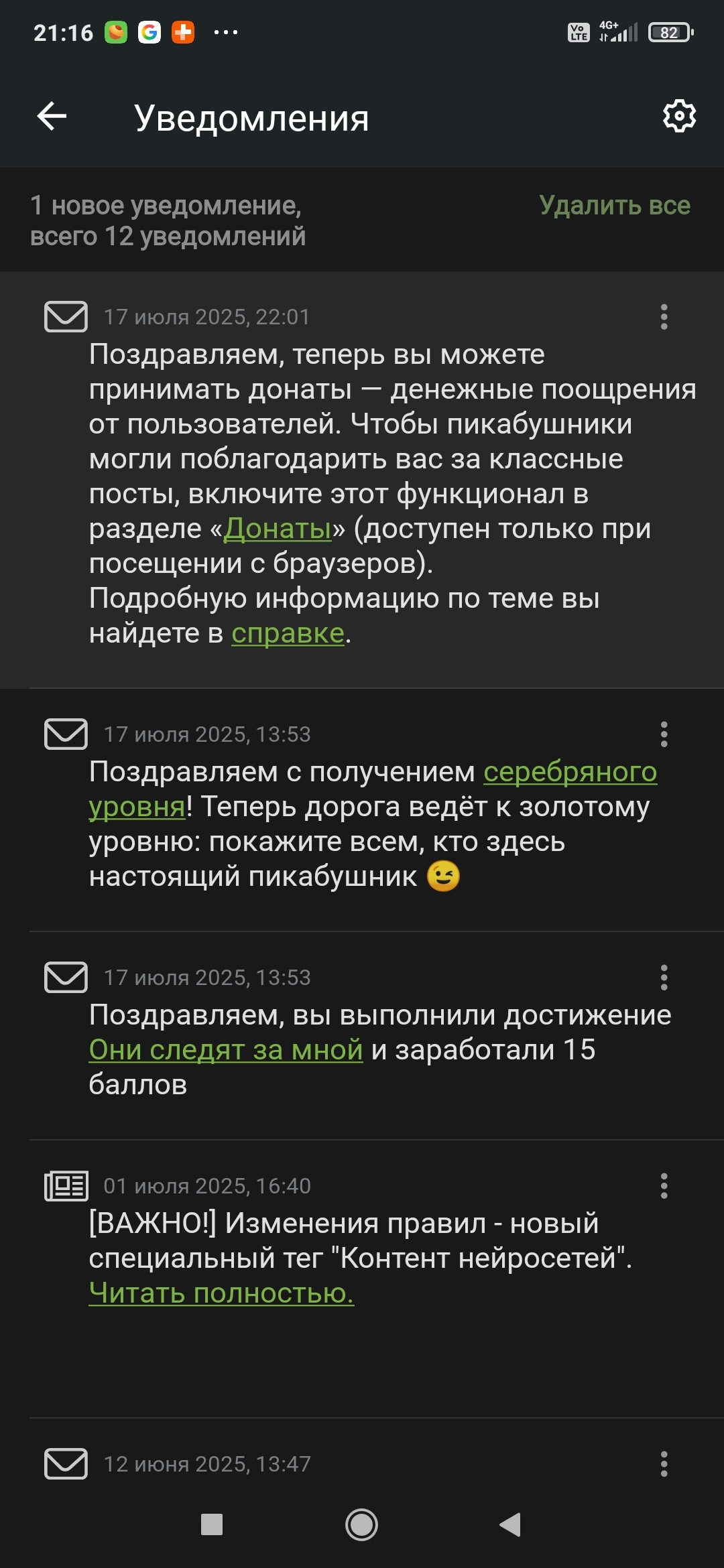Open options for the 01 июля notification
Viewport: 724px width, 1568px height.
[664, 1186]
